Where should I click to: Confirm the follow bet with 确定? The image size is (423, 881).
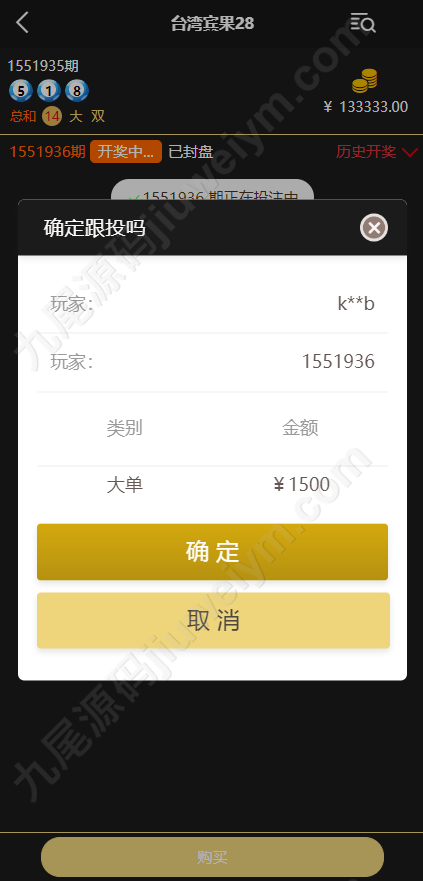(x=212, y=552)
